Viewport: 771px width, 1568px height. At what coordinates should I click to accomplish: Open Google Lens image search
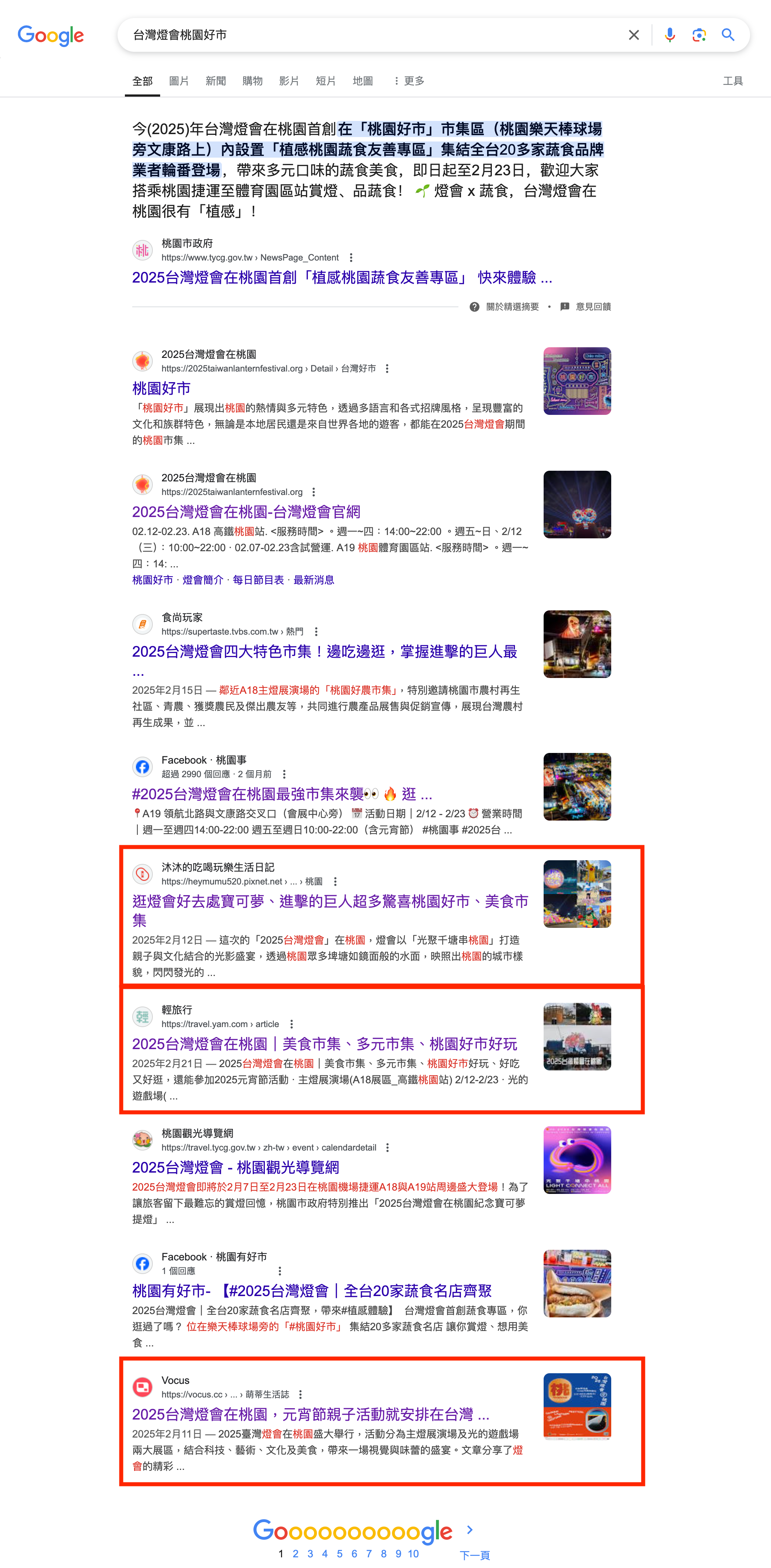click(699, 35)
